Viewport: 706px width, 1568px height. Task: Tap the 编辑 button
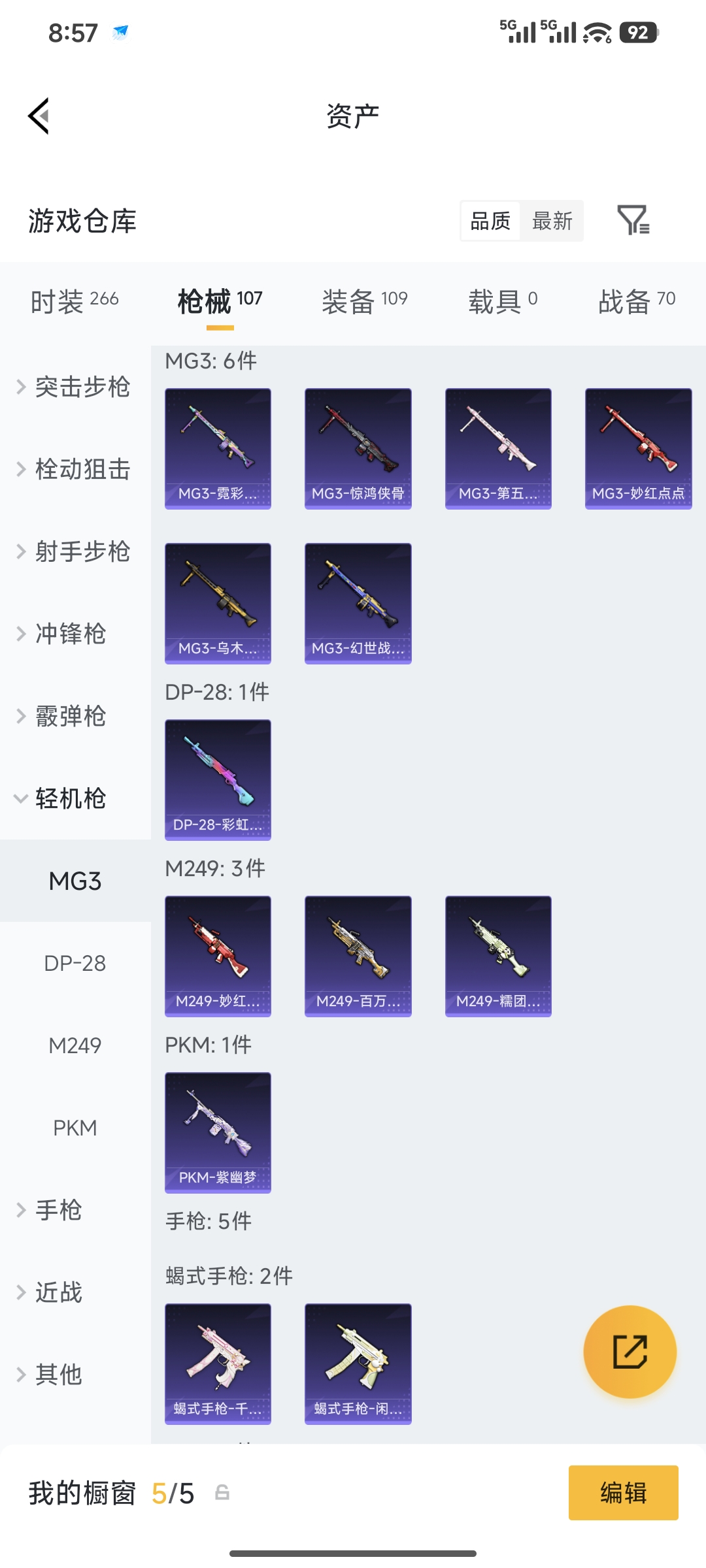tap(623, 1495)
